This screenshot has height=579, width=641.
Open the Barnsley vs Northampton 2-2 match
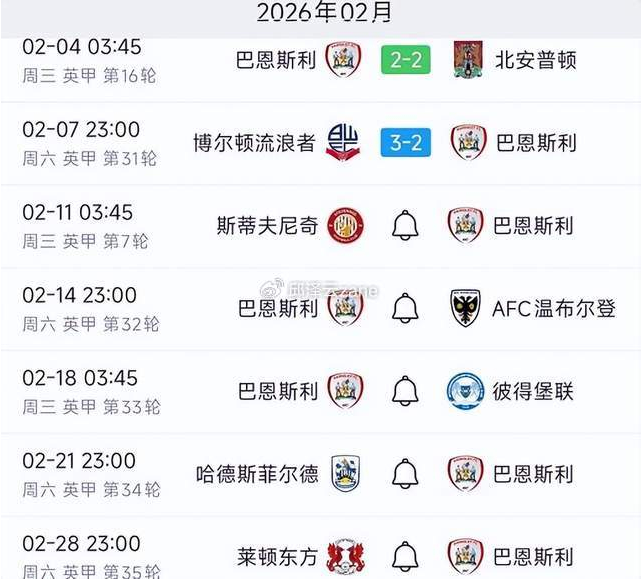(405, 60)
